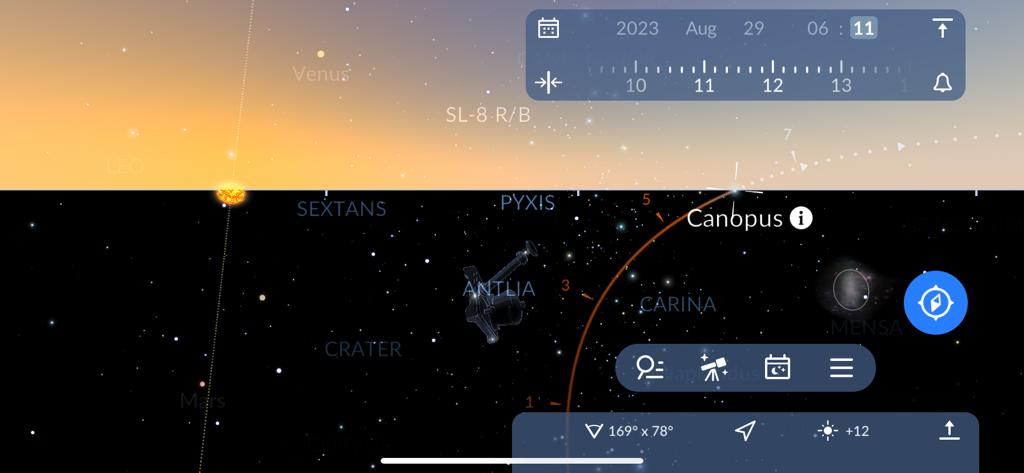The image size is (1024, 473).
Task: Open the astronomy events calendar
Action: click(x=777, y=368)
